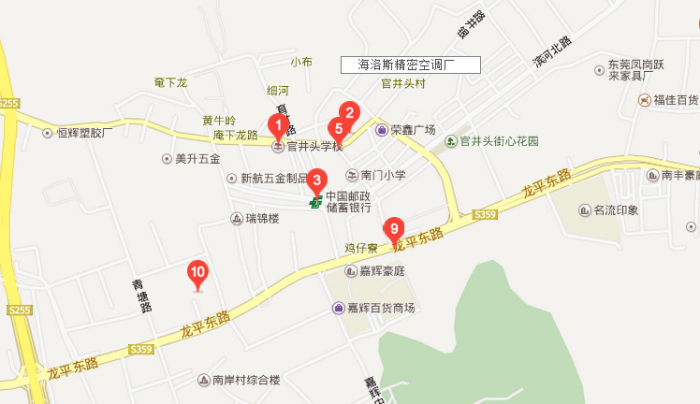Open map marker number 9

[395, 228]
